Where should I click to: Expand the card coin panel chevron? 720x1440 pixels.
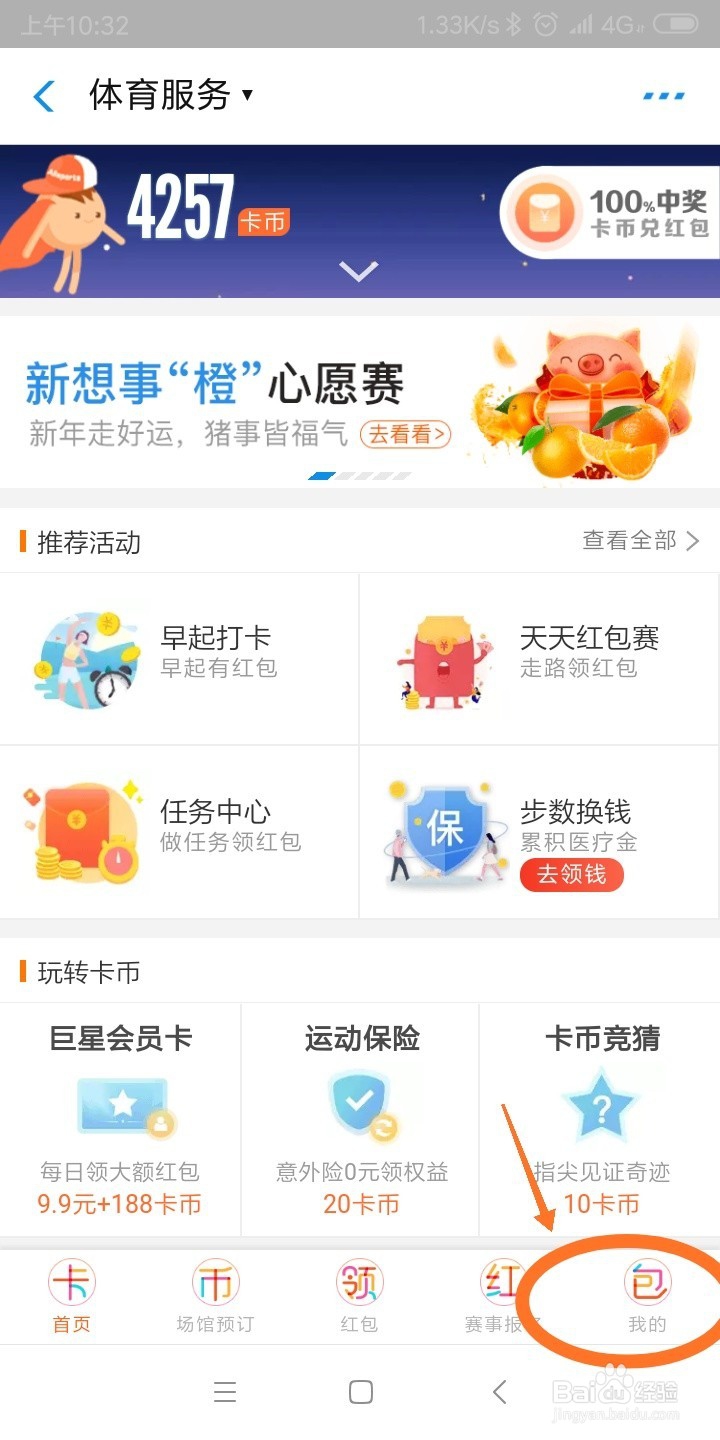point(358,270)
